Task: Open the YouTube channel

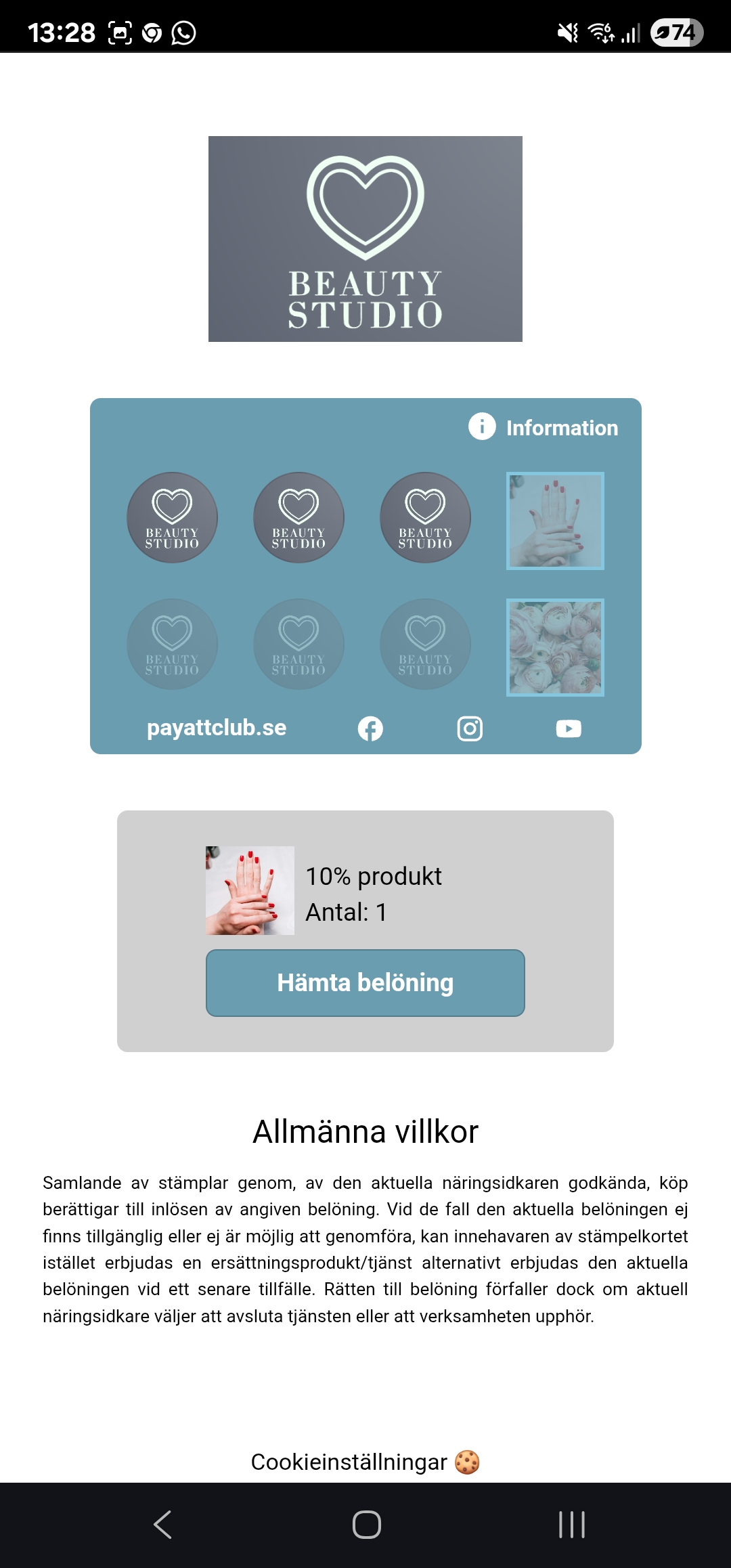Action: 569,728
